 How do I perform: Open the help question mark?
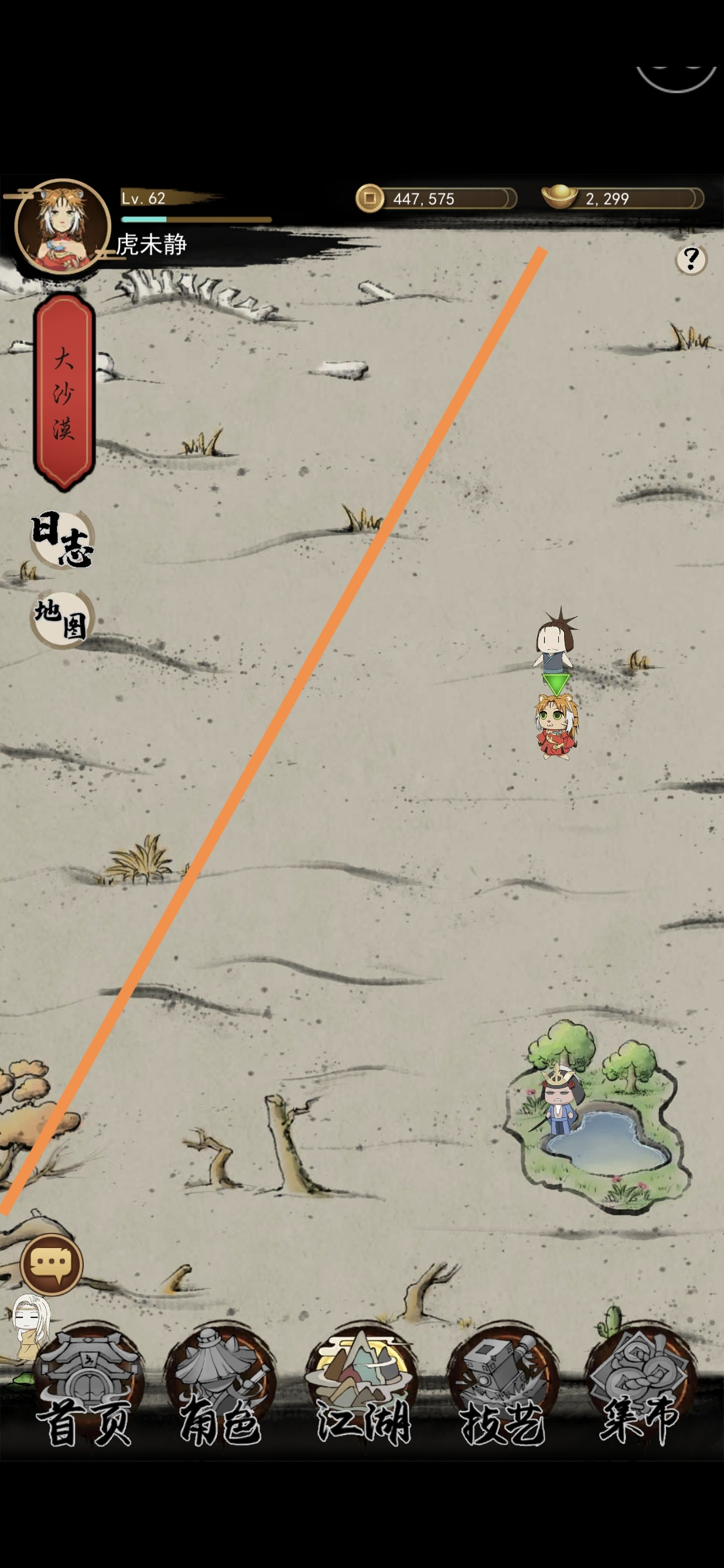(x=691, y=260)
